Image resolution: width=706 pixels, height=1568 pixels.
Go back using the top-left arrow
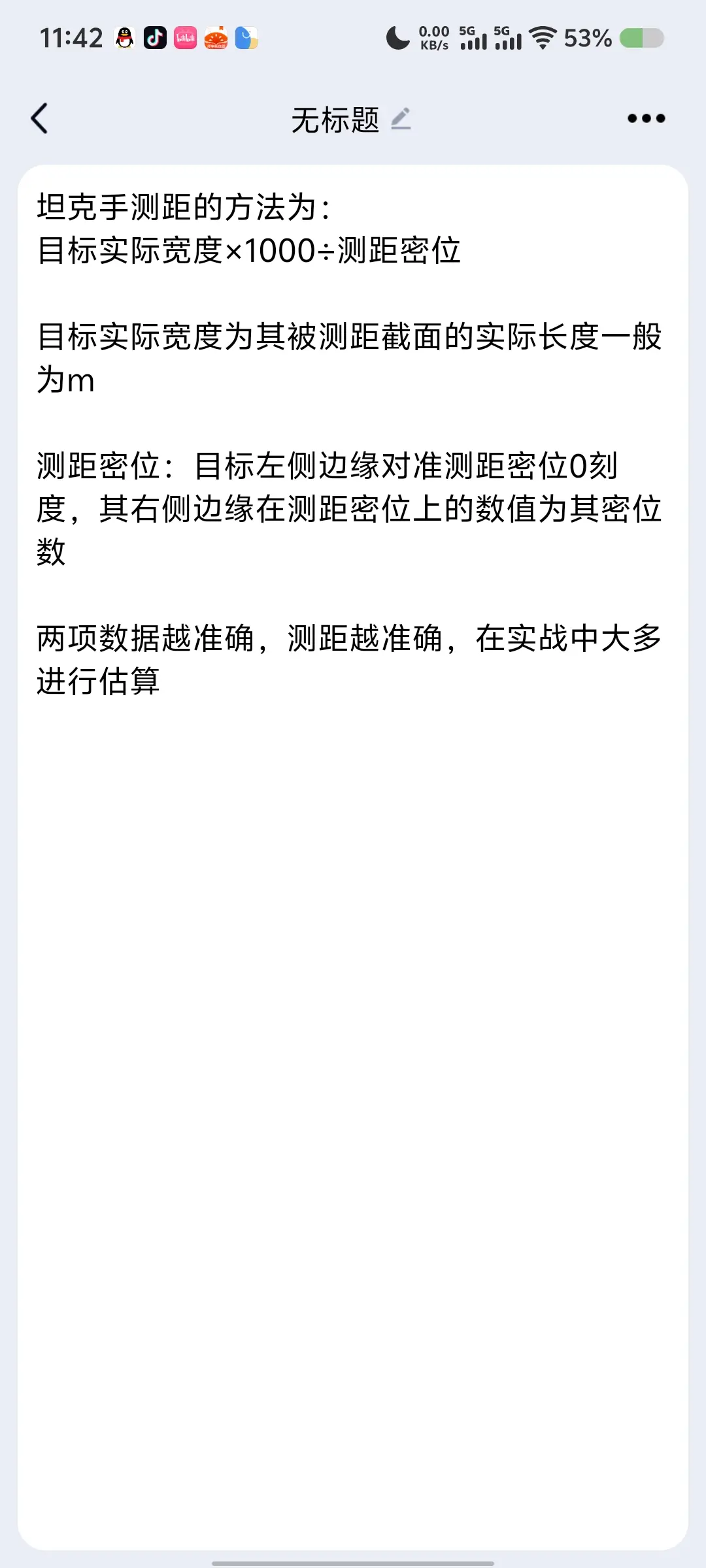[x=39, y=118]
